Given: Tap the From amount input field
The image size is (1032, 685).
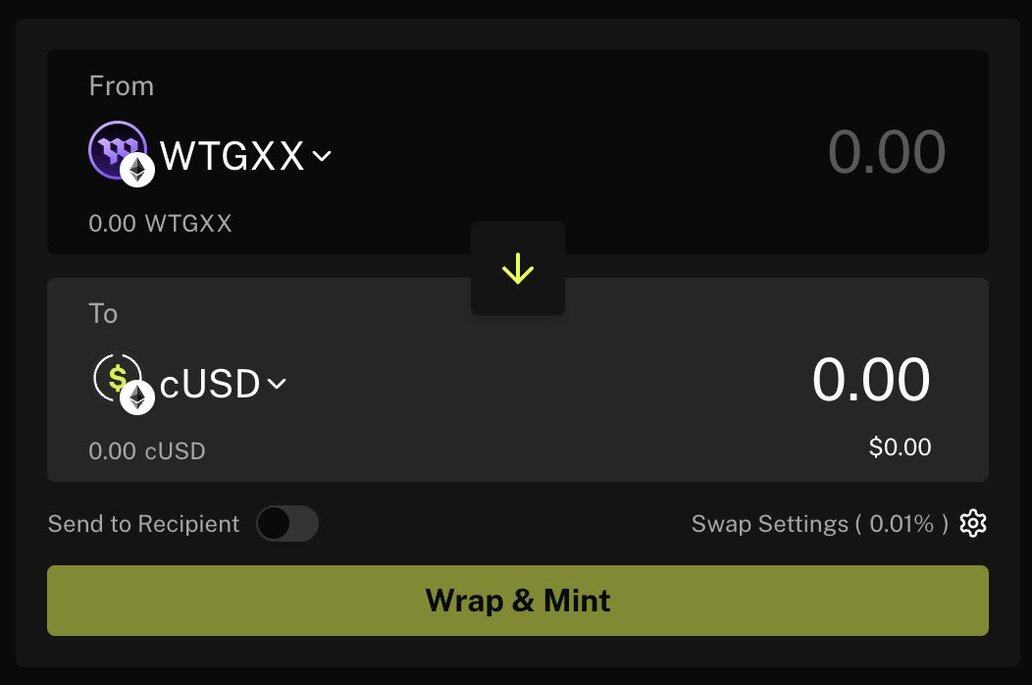Looking at the screenshot, I should tap(886, 153).
